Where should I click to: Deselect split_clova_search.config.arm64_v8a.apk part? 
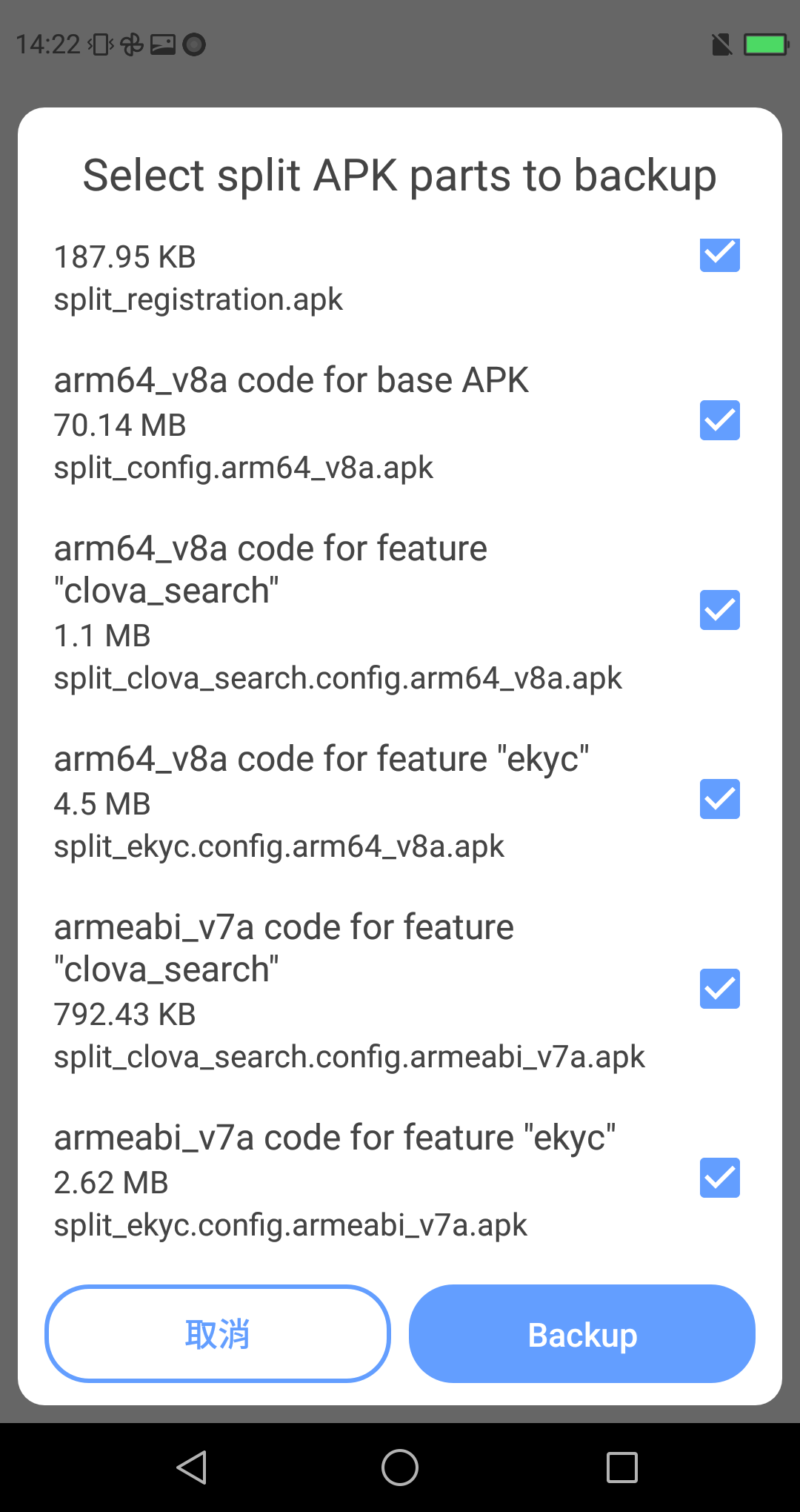(719, 610)
